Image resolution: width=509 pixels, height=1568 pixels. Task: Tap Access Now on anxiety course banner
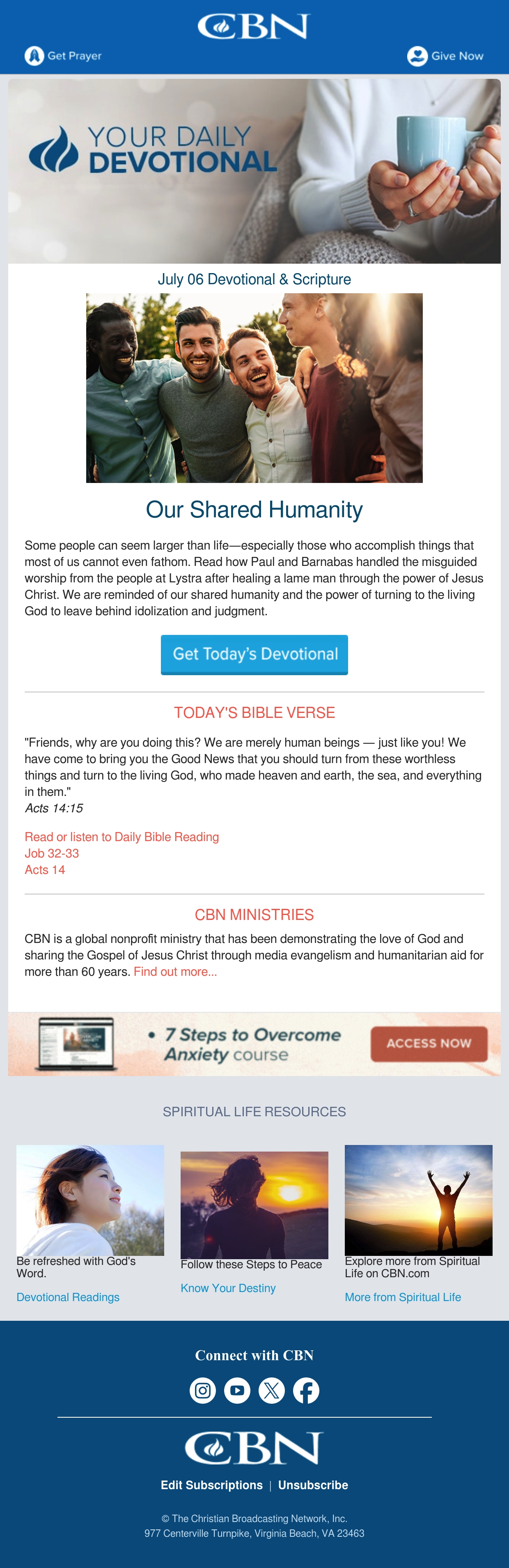coord(429,1043)
